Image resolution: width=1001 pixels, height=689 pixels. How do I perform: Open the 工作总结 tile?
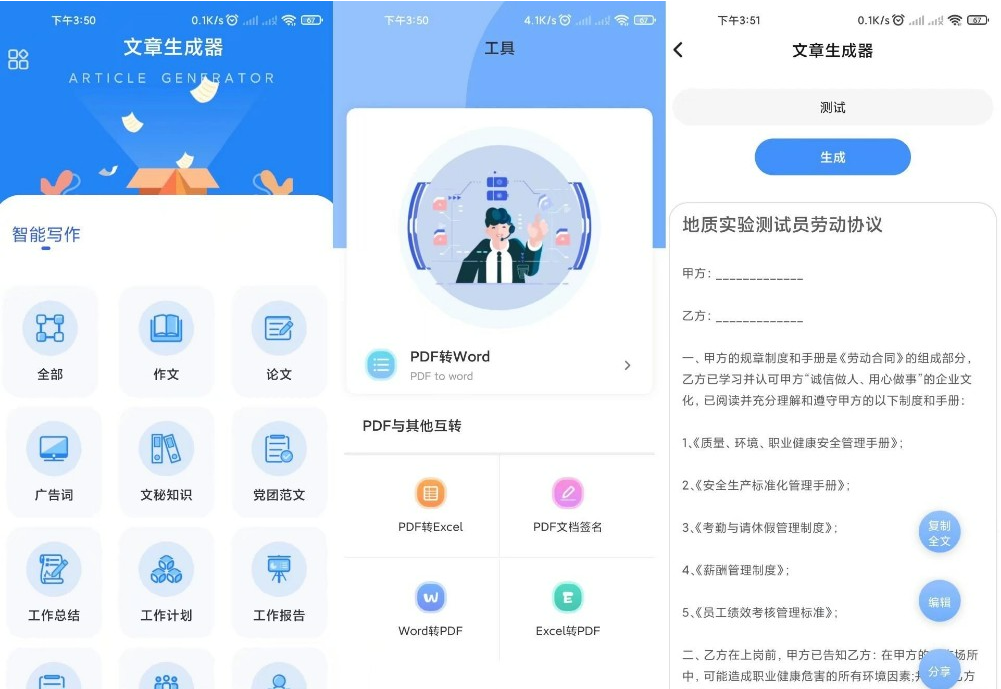pyautogui.click(x=53, y=581)
